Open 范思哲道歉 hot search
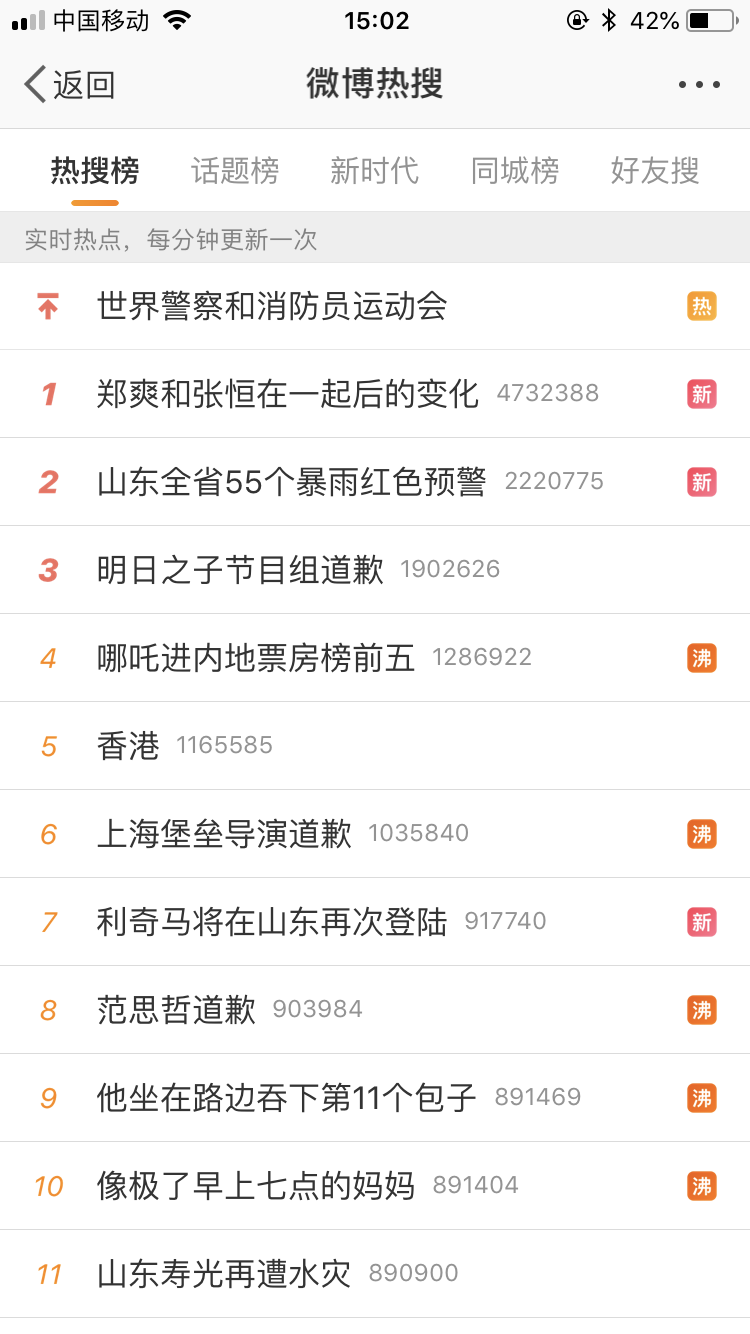 point(375,1010)
